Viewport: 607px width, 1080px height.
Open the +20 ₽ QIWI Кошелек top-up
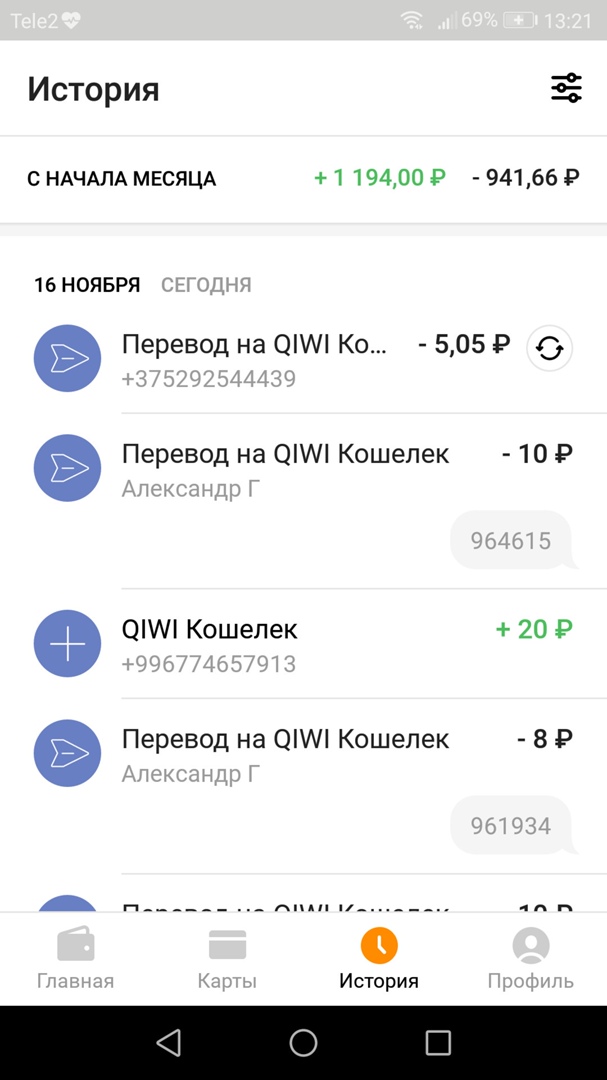coord(300,645)
